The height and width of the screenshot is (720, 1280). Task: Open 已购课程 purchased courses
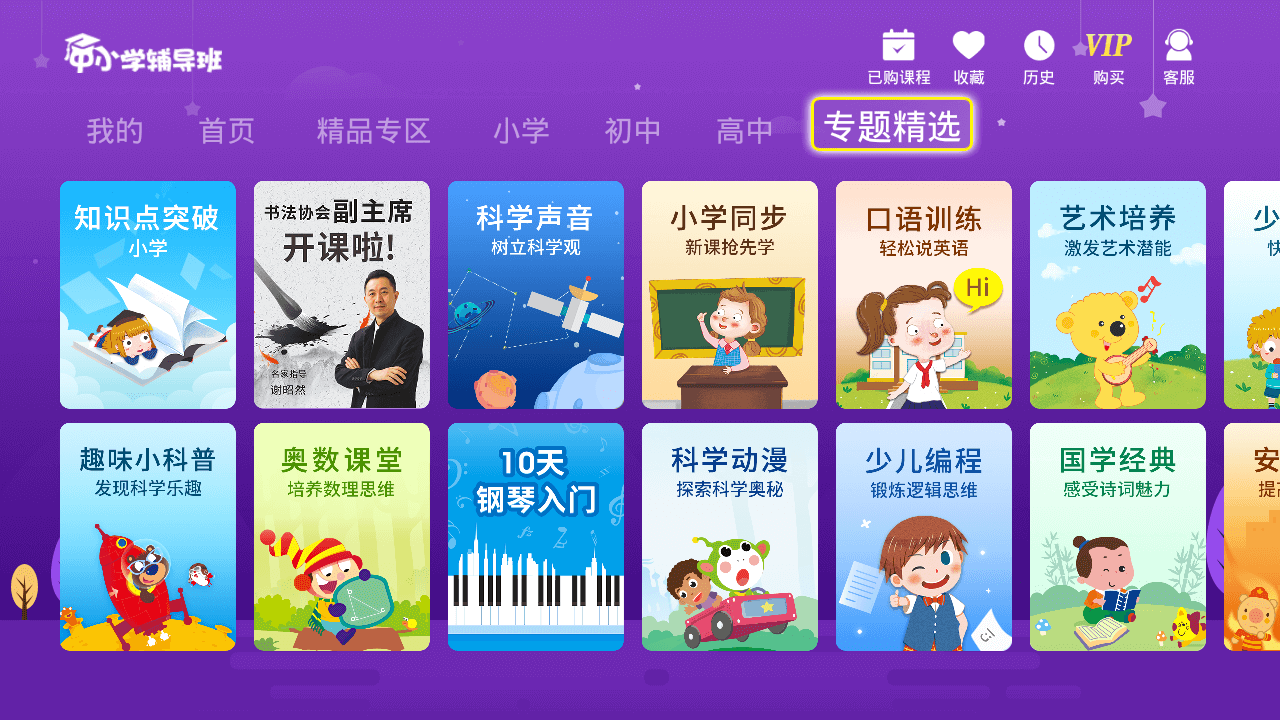898,57
